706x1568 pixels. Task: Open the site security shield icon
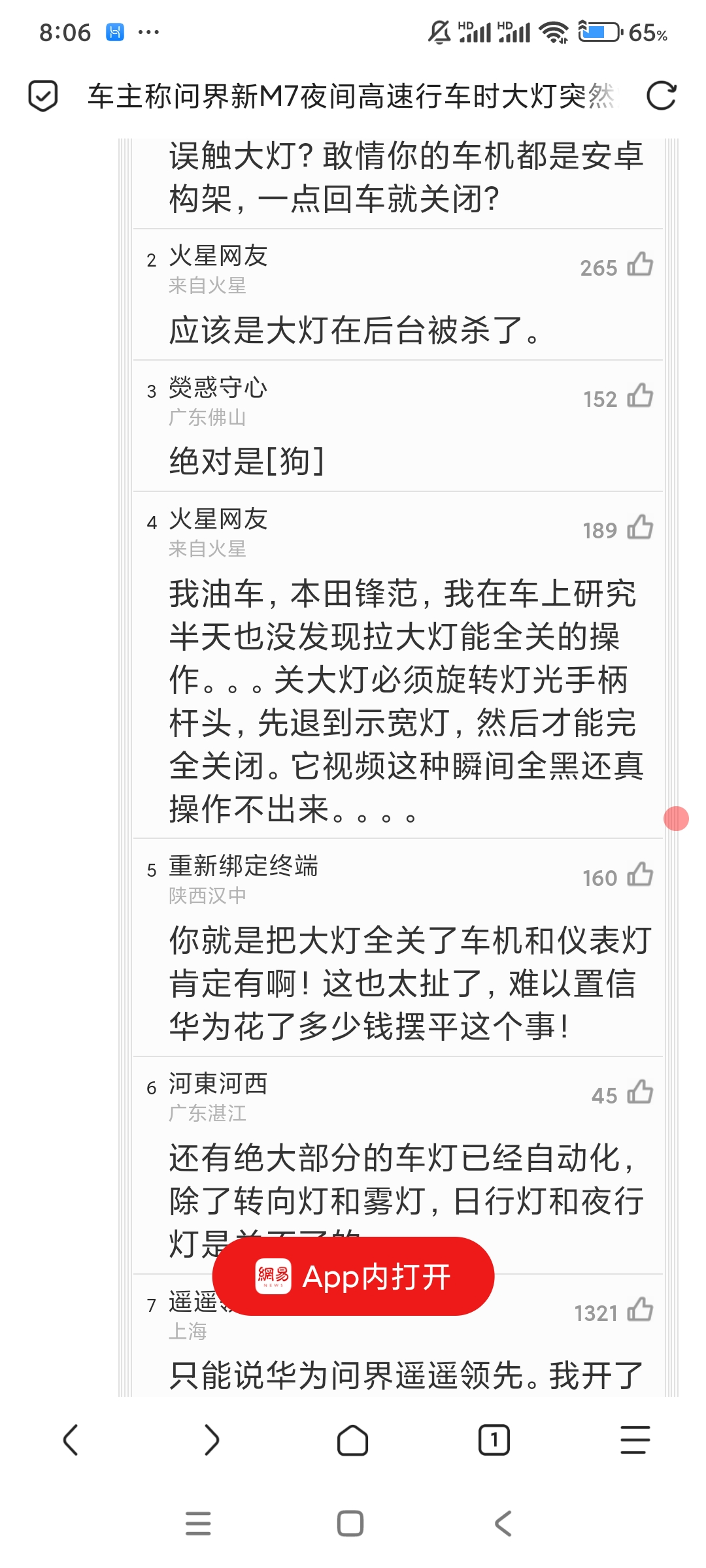pos(43,96)
